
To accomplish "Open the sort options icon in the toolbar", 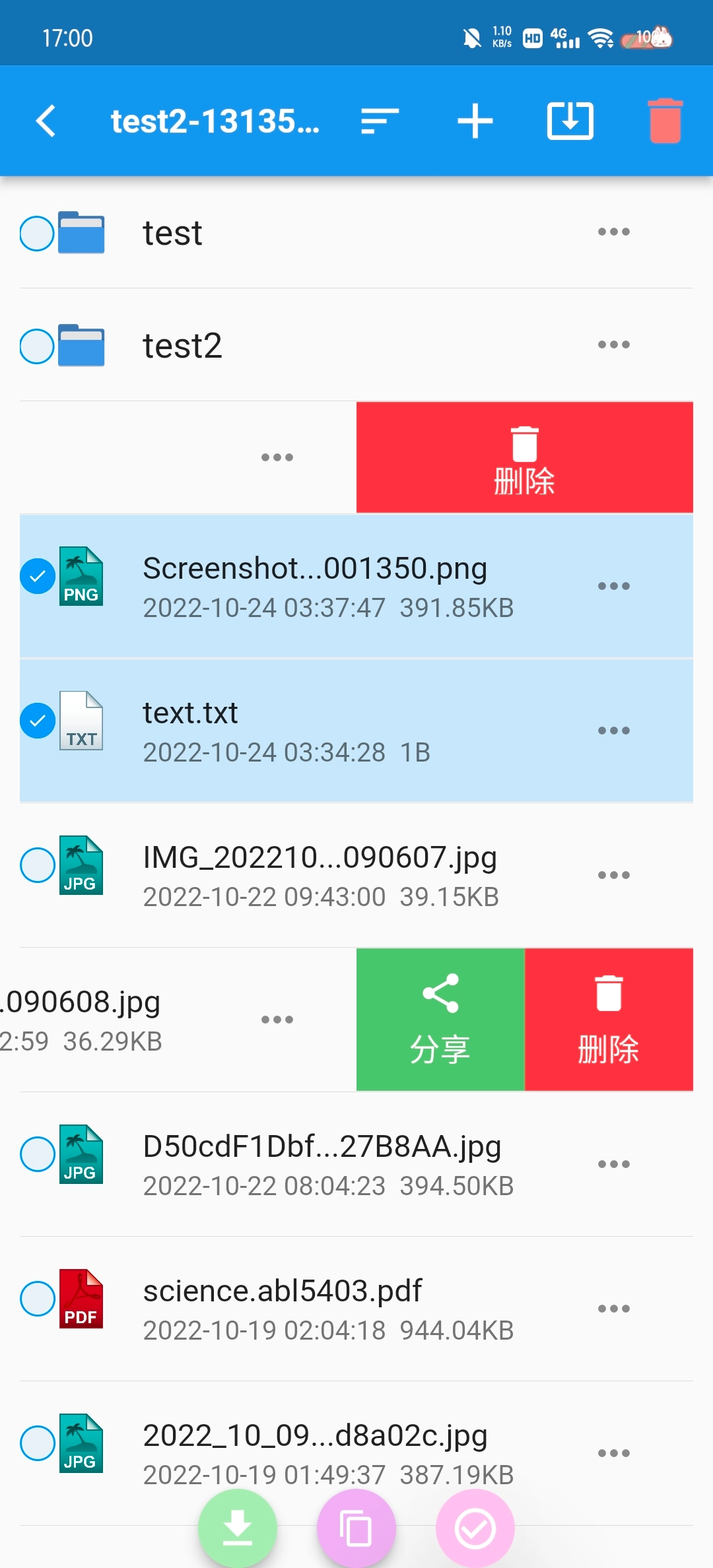I will click(379, 121).
